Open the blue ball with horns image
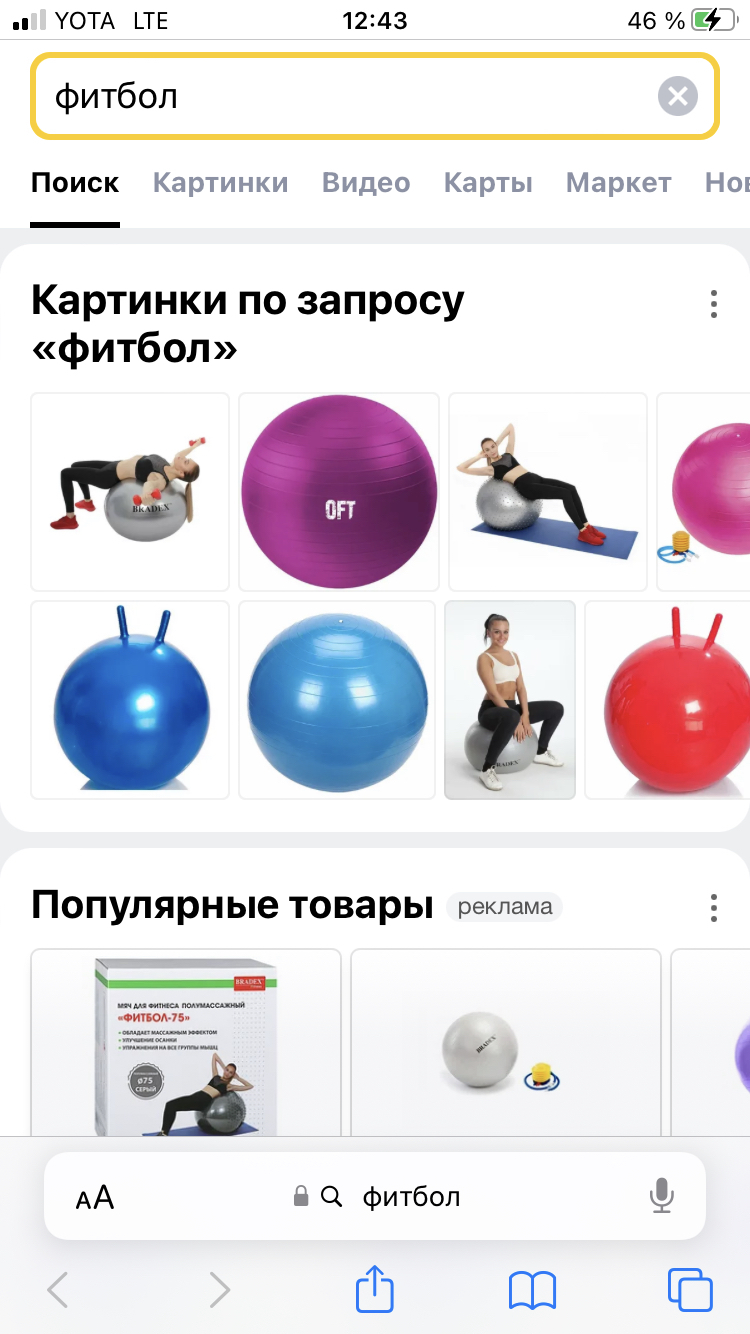 pyautogui.click(x=130, y=700)
